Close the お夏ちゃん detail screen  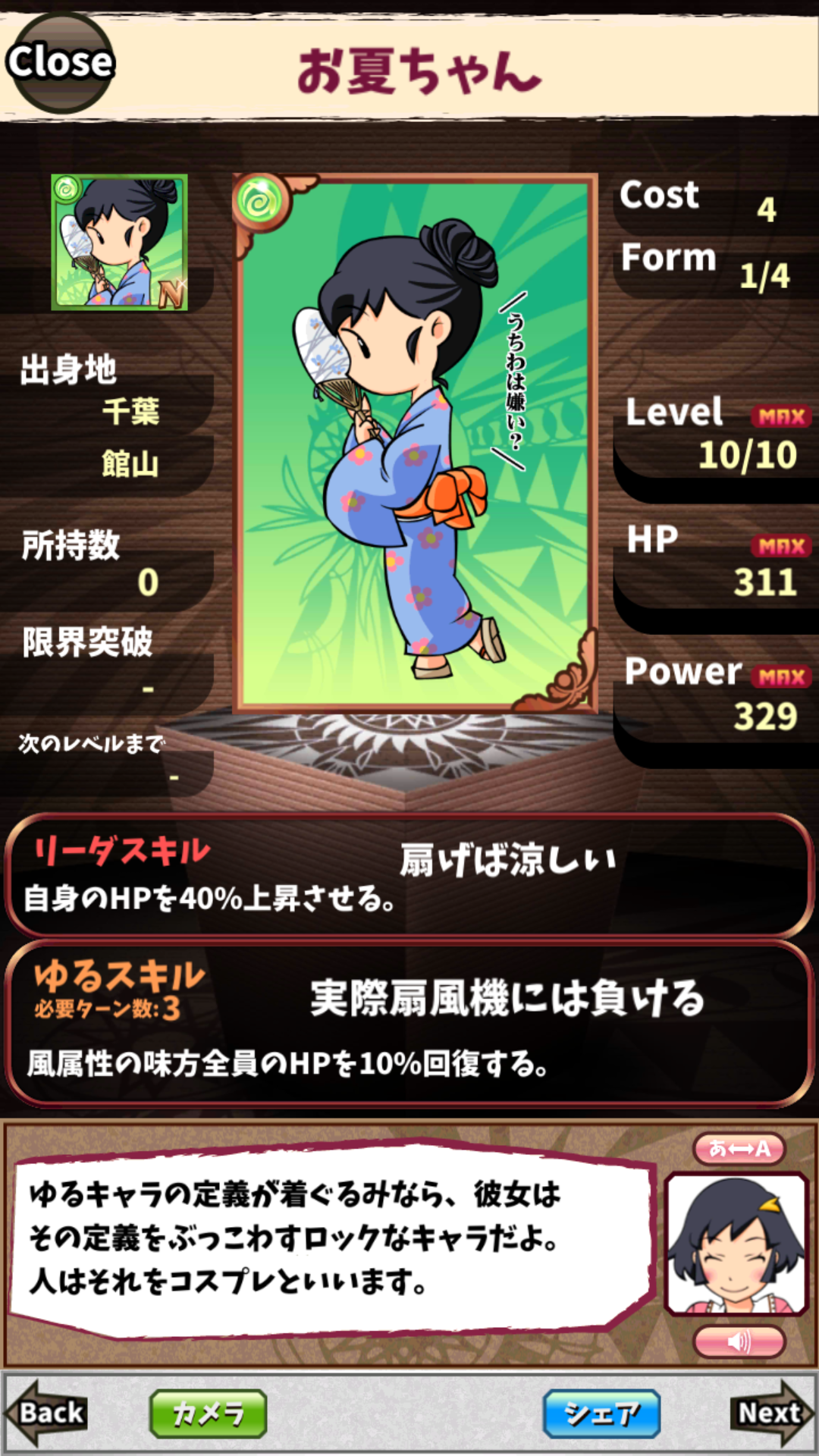(61, 62)
